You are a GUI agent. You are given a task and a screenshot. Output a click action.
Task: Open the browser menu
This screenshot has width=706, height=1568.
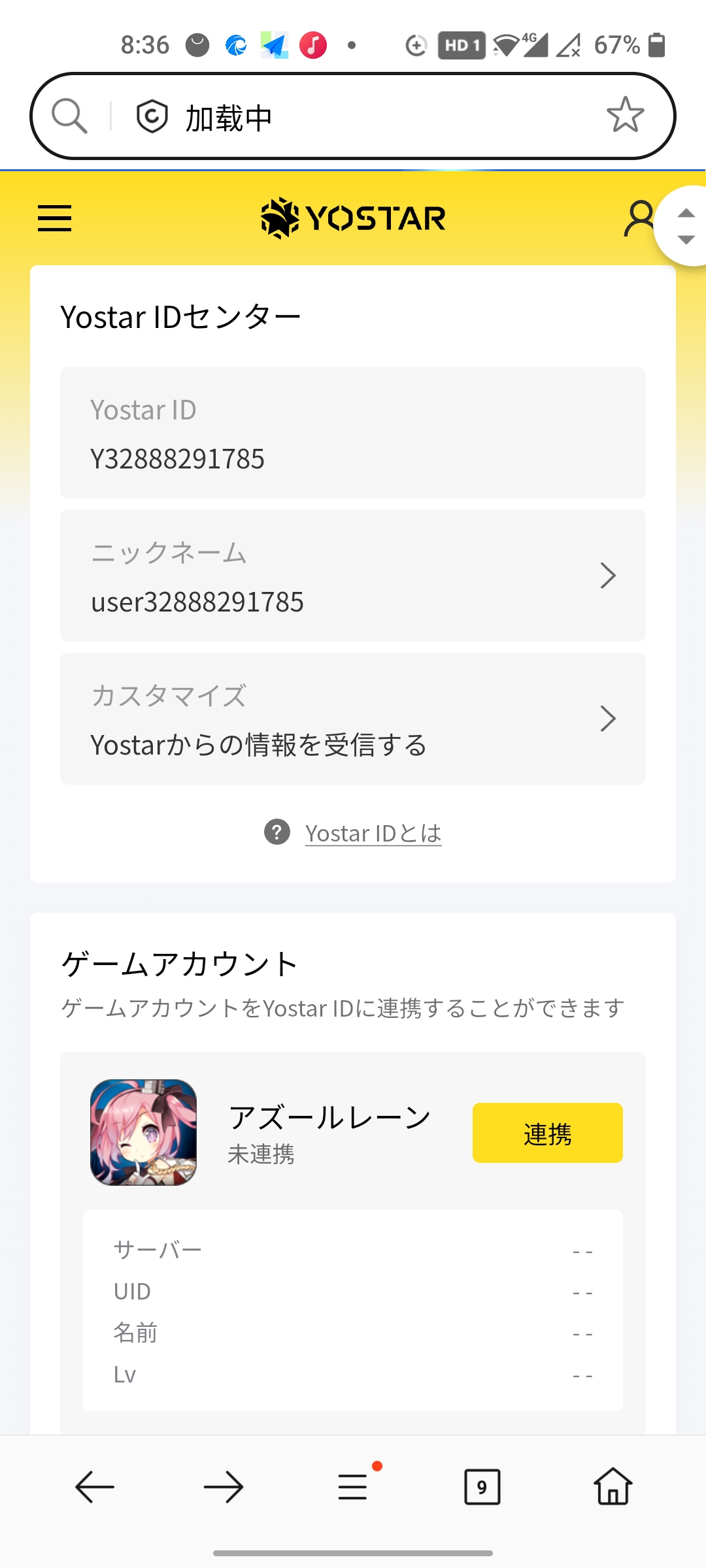[x=354, y=1486]
